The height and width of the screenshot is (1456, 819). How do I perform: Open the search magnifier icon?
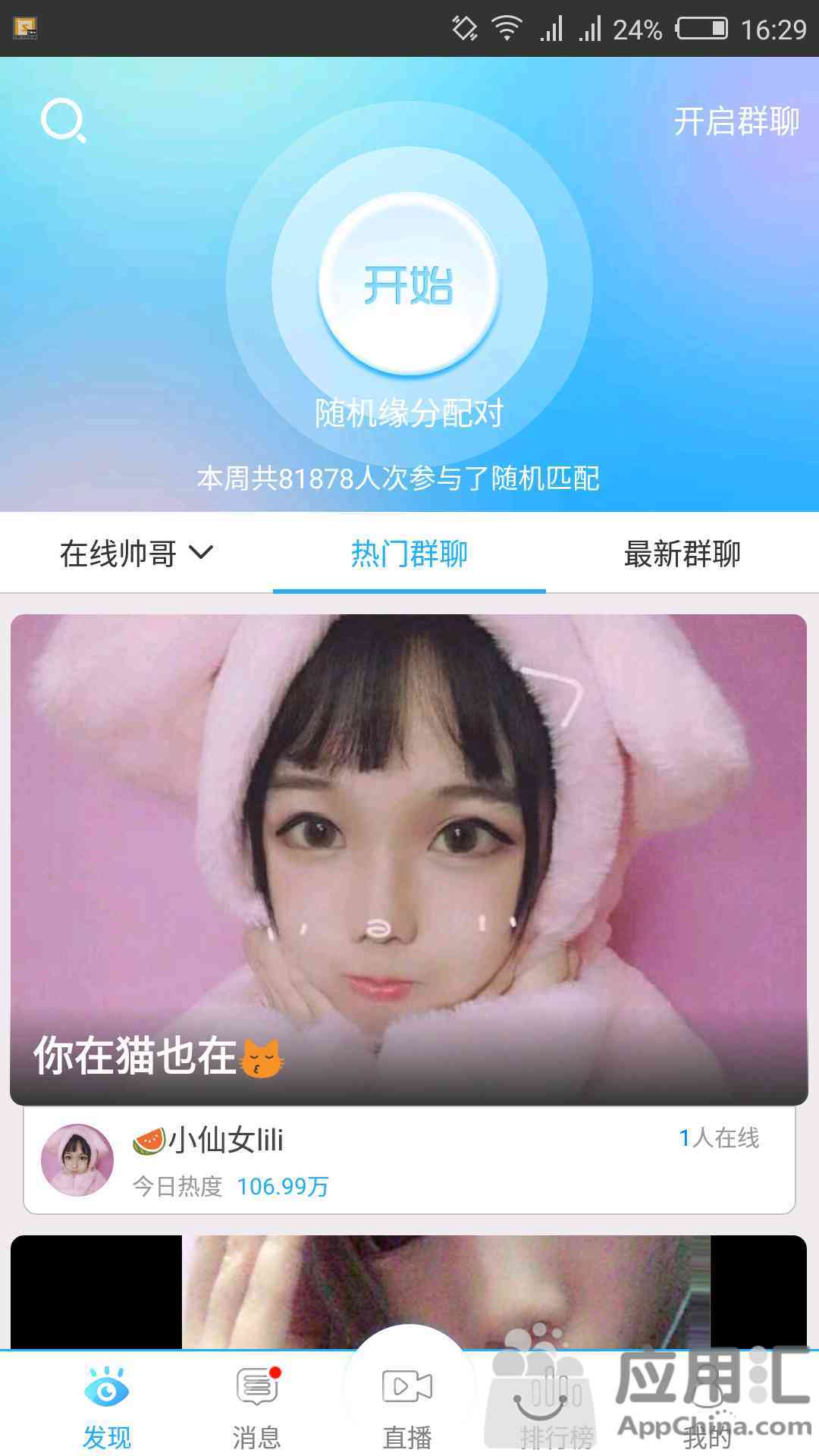coord(64,121)
